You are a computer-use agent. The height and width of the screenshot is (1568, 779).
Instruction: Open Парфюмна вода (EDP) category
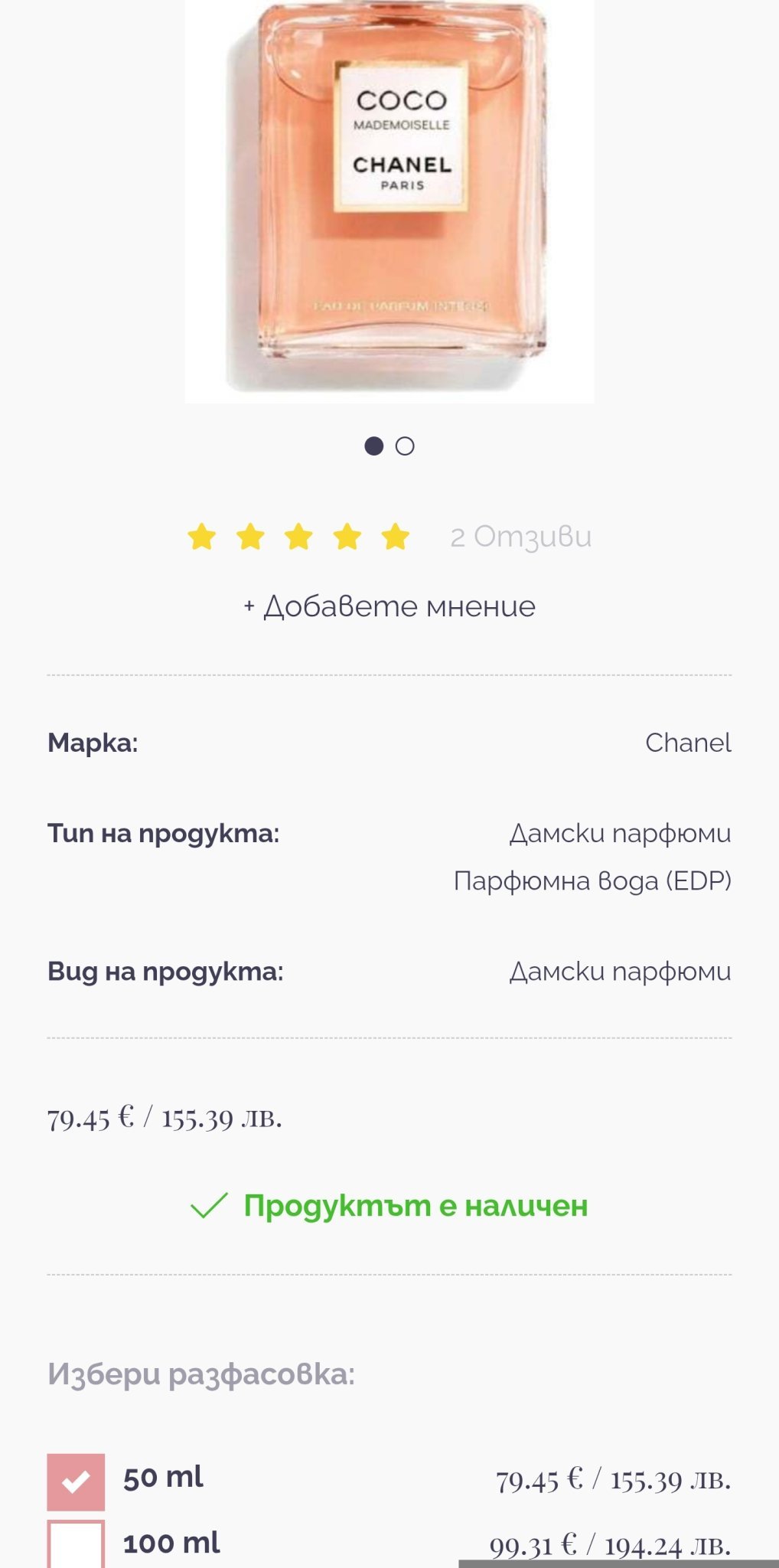tap(592, 881)
